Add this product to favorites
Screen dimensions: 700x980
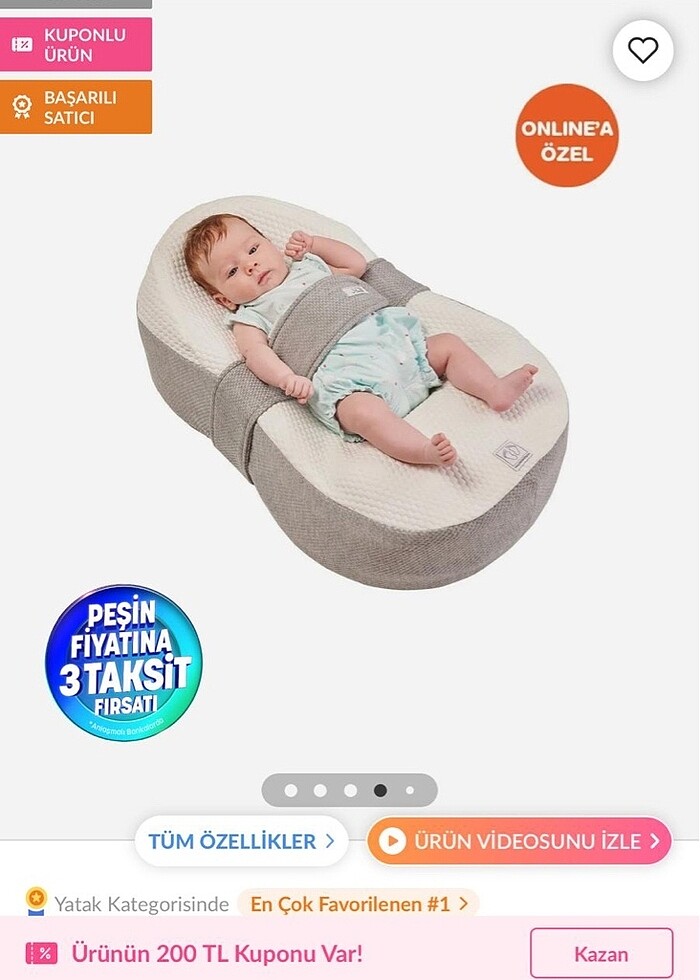click(643, 50)
